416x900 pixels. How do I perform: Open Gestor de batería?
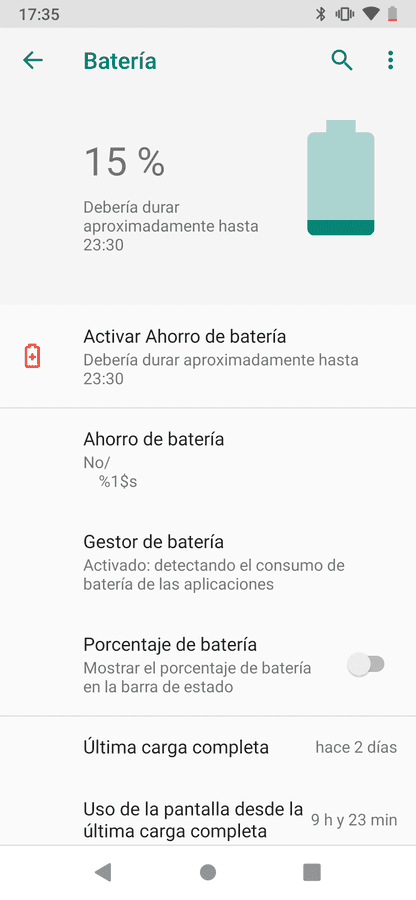pyautogui.click(x=208, y=562)
